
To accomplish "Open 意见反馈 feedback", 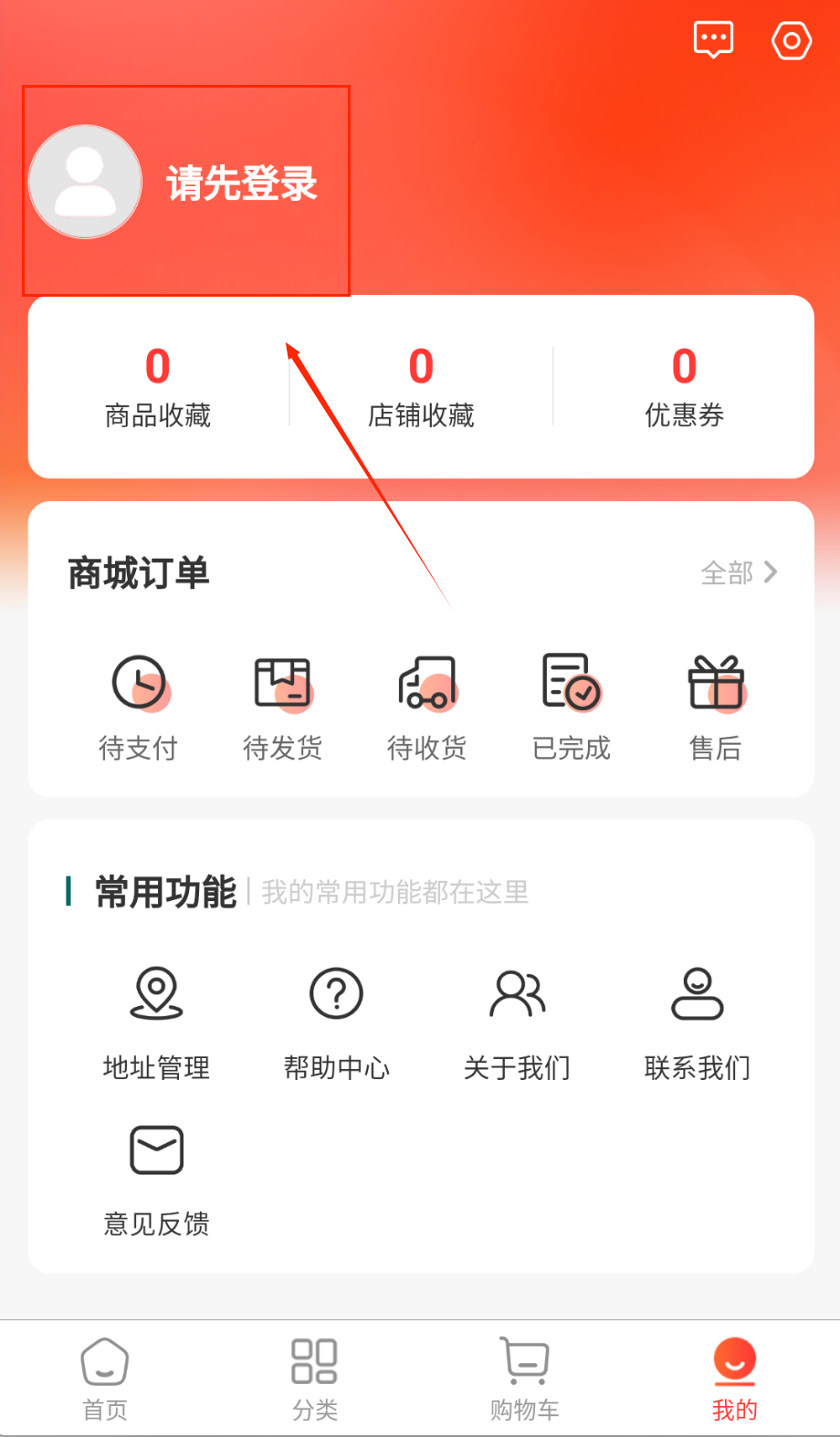I will [157, 1180].
